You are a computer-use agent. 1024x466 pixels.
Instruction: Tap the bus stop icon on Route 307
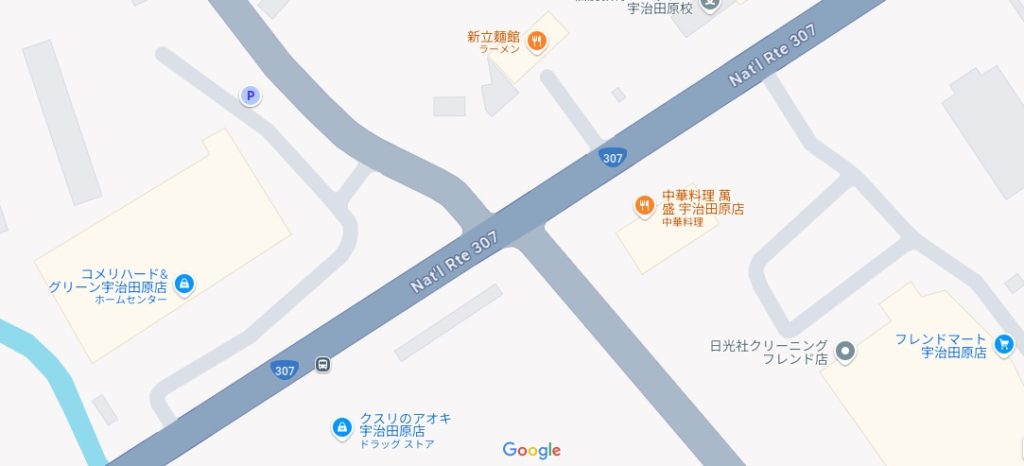pos(323,364)
